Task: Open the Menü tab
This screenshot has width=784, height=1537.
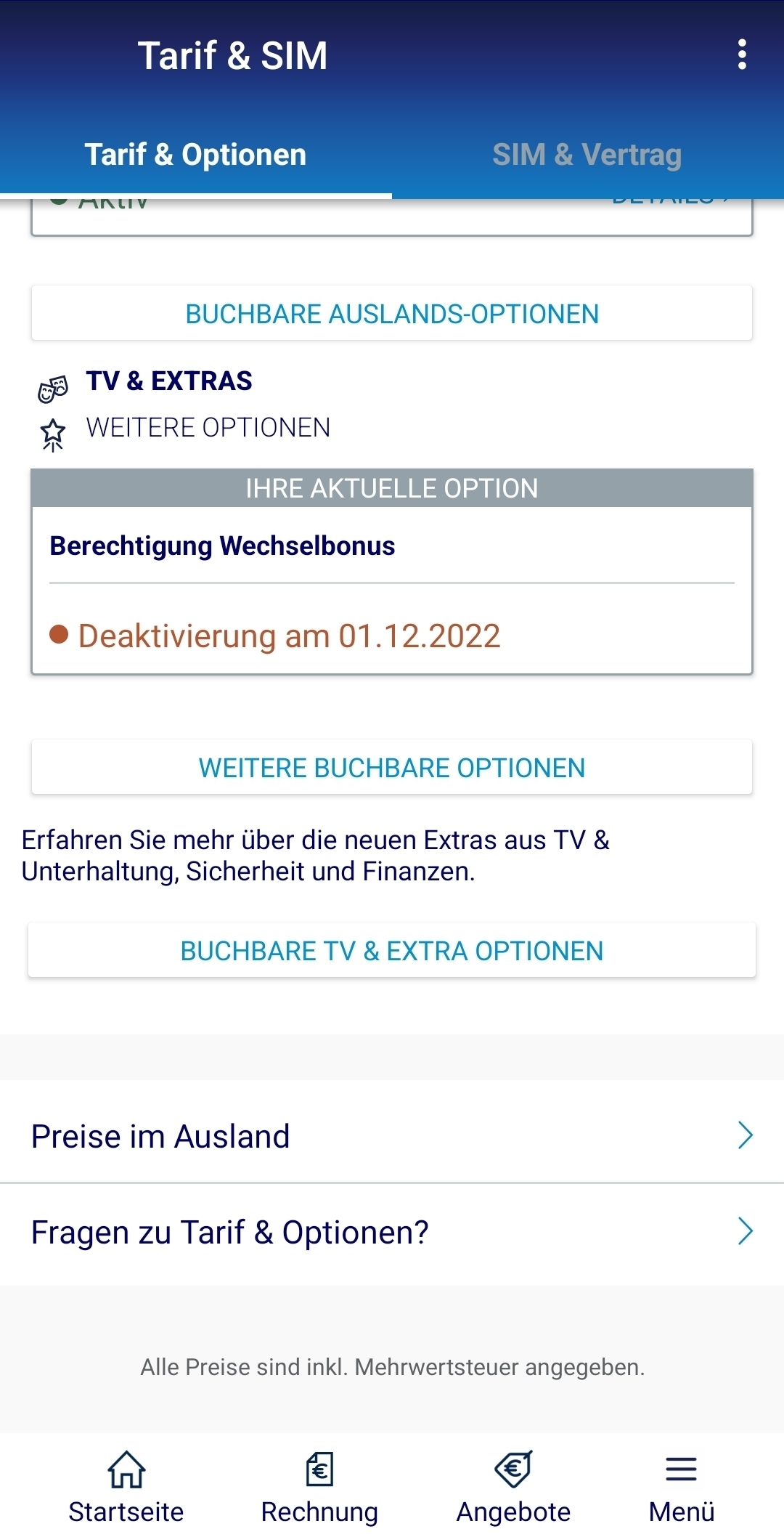Action: (x=682, y=1488)
